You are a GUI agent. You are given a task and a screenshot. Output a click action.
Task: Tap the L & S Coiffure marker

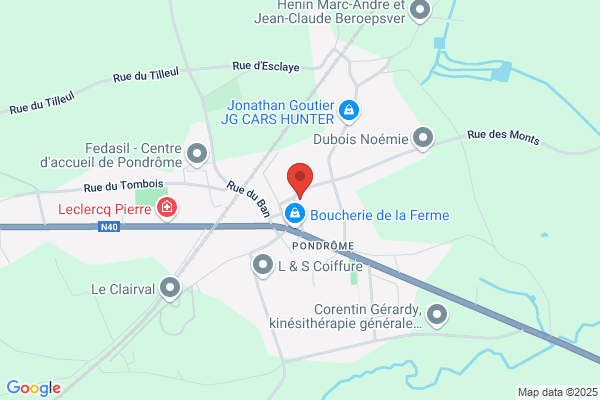coord(263,266)
